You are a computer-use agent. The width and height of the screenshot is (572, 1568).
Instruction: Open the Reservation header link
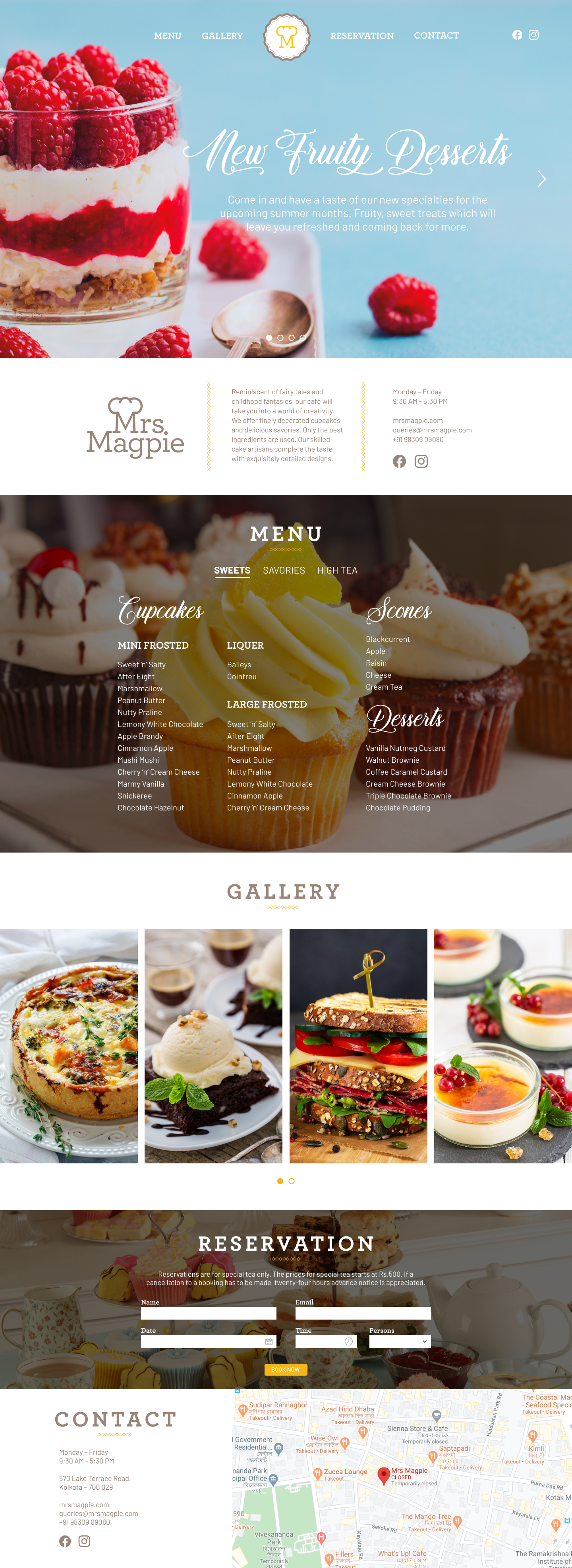[x=361, y=36]
